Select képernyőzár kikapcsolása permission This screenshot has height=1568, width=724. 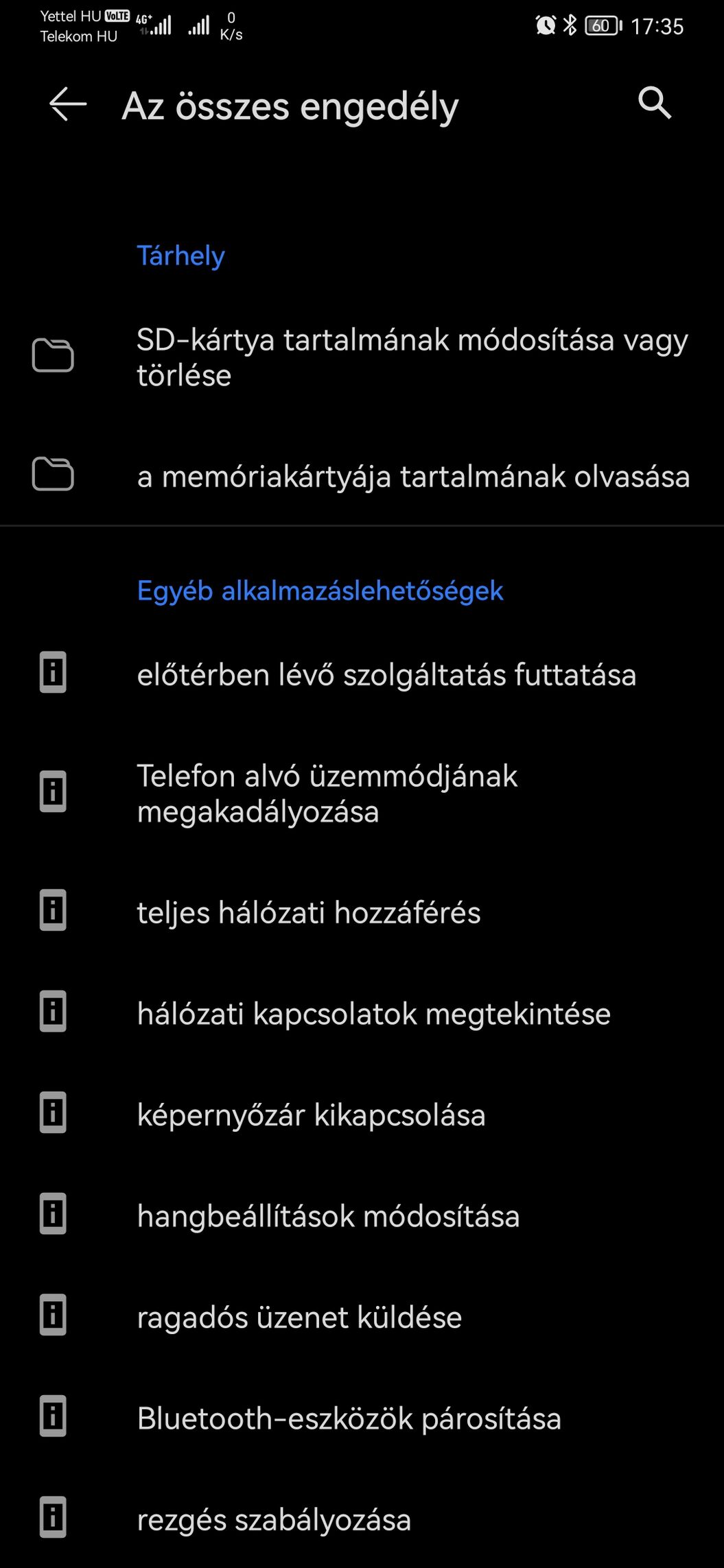(x=362, y=1115)
